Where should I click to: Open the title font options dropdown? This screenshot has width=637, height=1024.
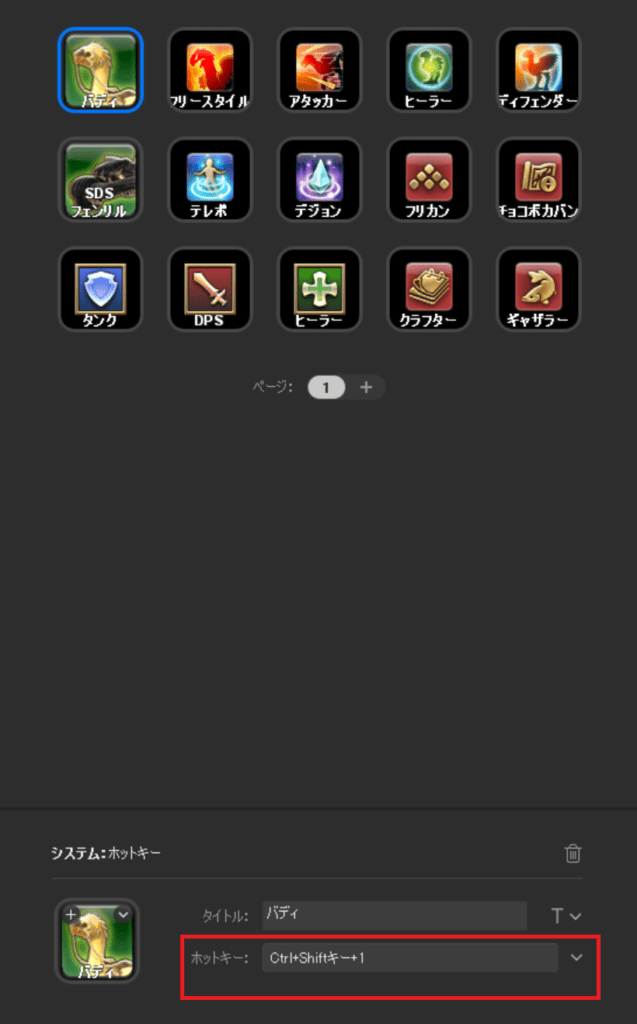click(567, 915)
